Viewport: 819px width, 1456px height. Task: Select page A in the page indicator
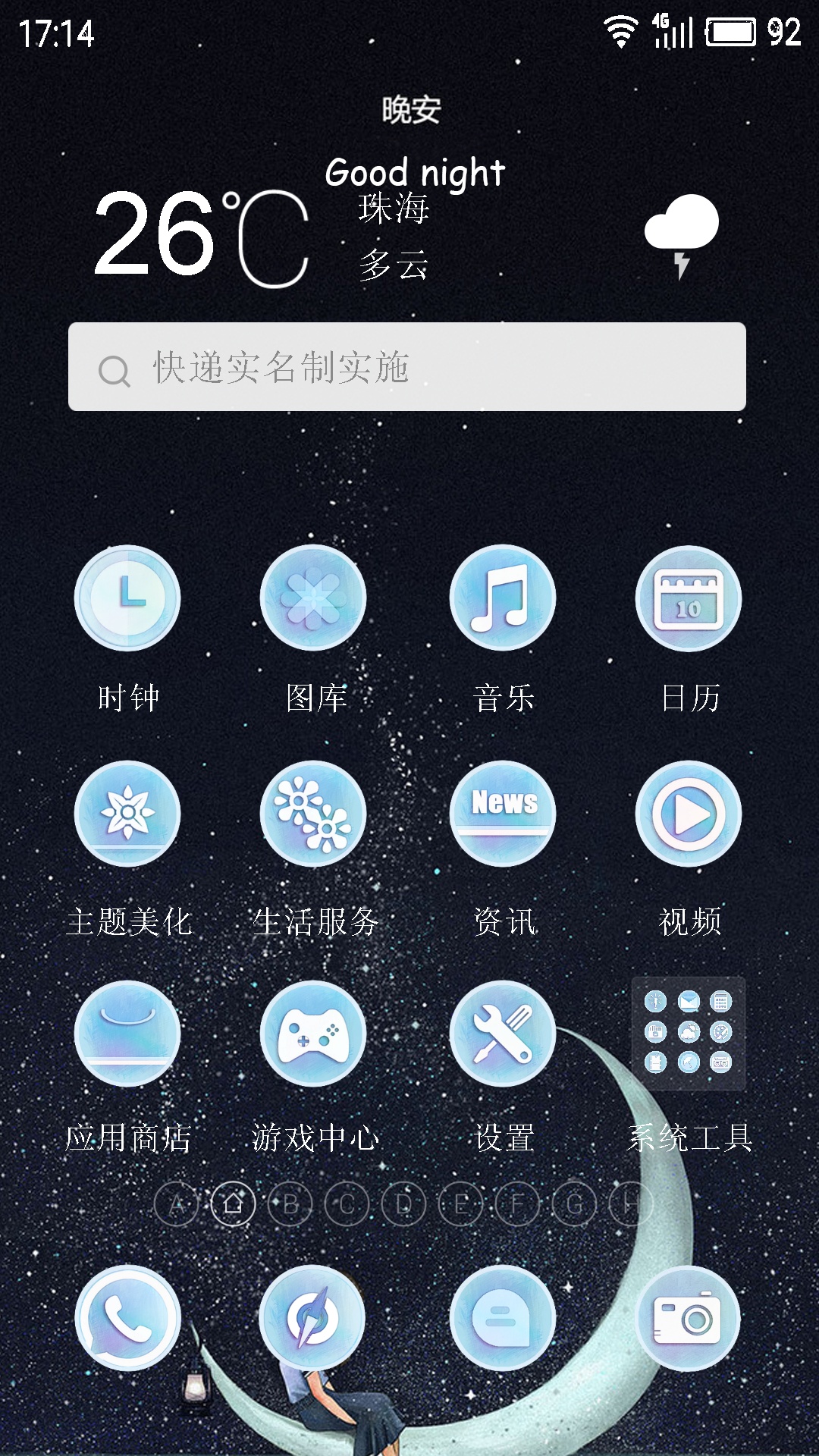(176, 1204)
